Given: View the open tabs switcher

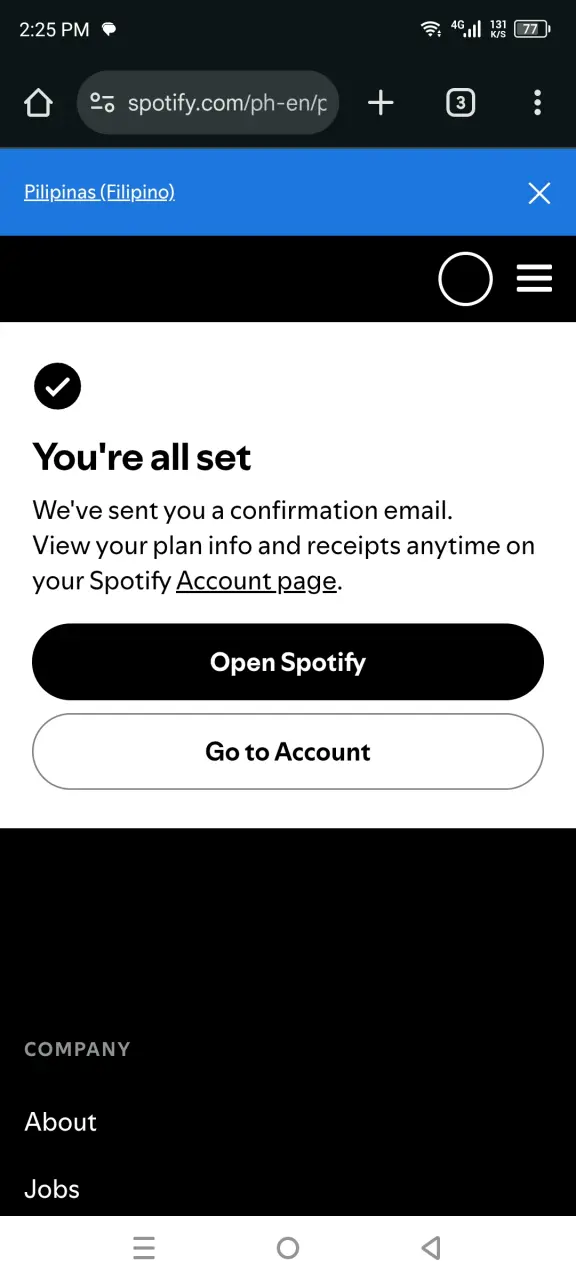Looking at the screenshot, I should (x=460, y=102).
